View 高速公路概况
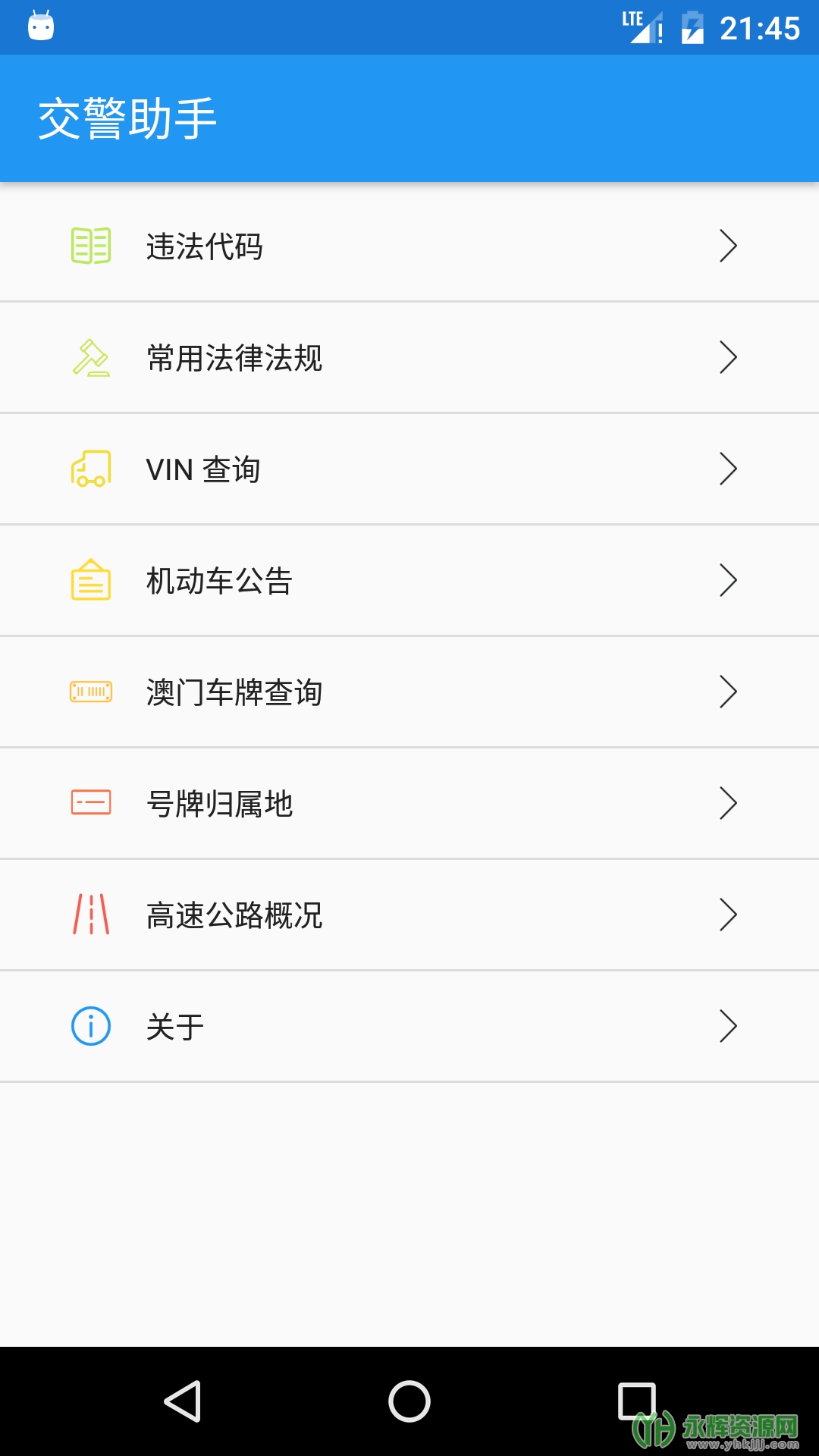The height and width of the screenshot is (1456, 819). [x=409, y=915]
